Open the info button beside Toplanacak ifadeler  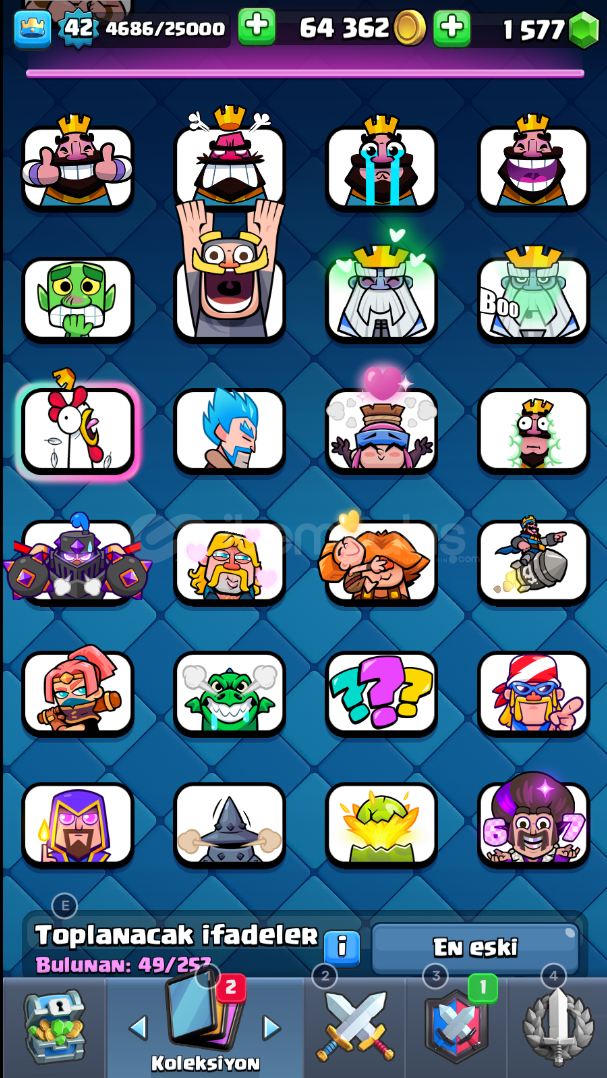click(x=342, y=945)
